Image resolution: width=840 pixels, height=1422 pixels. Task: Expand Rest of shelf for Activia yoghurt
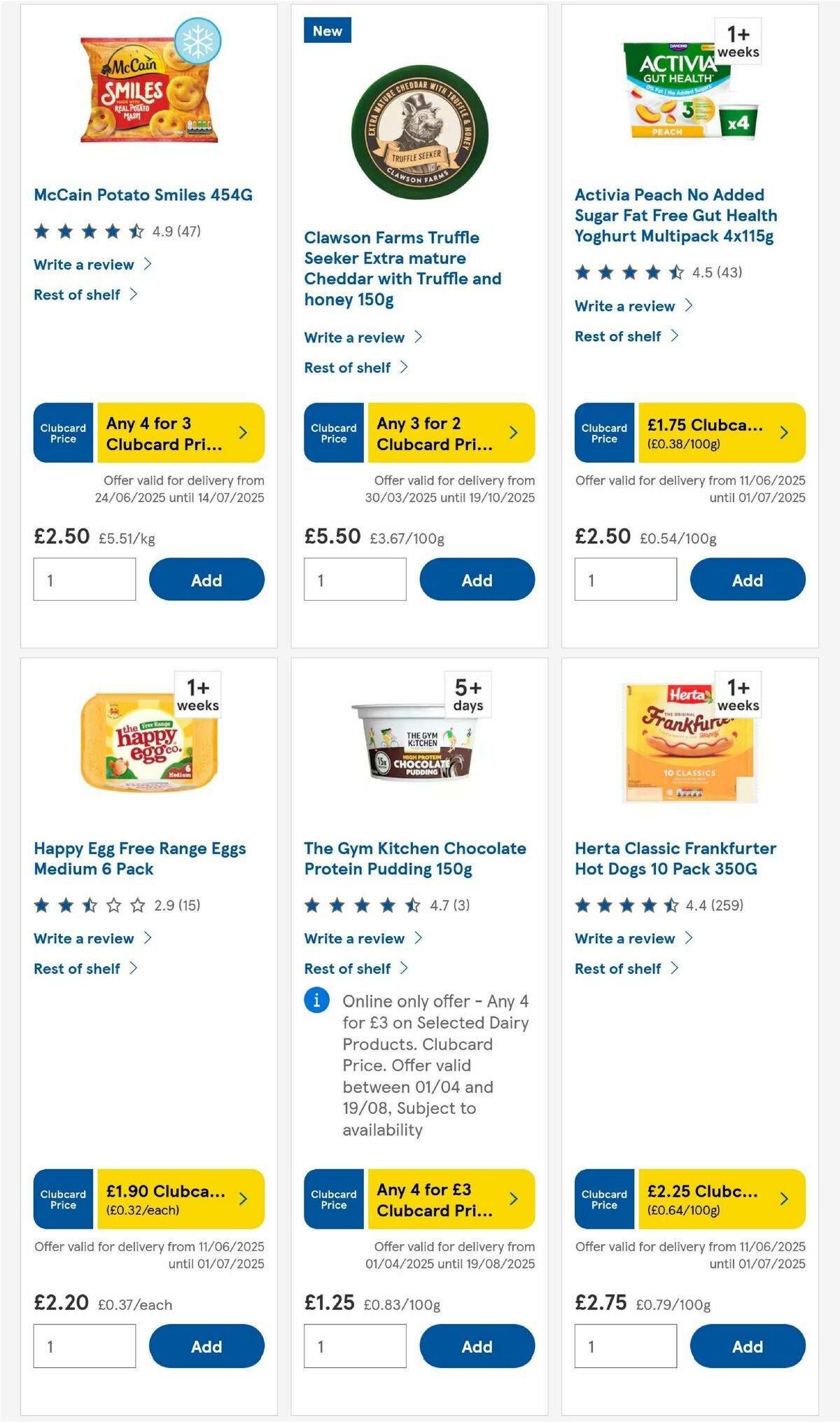pos(619,335)
